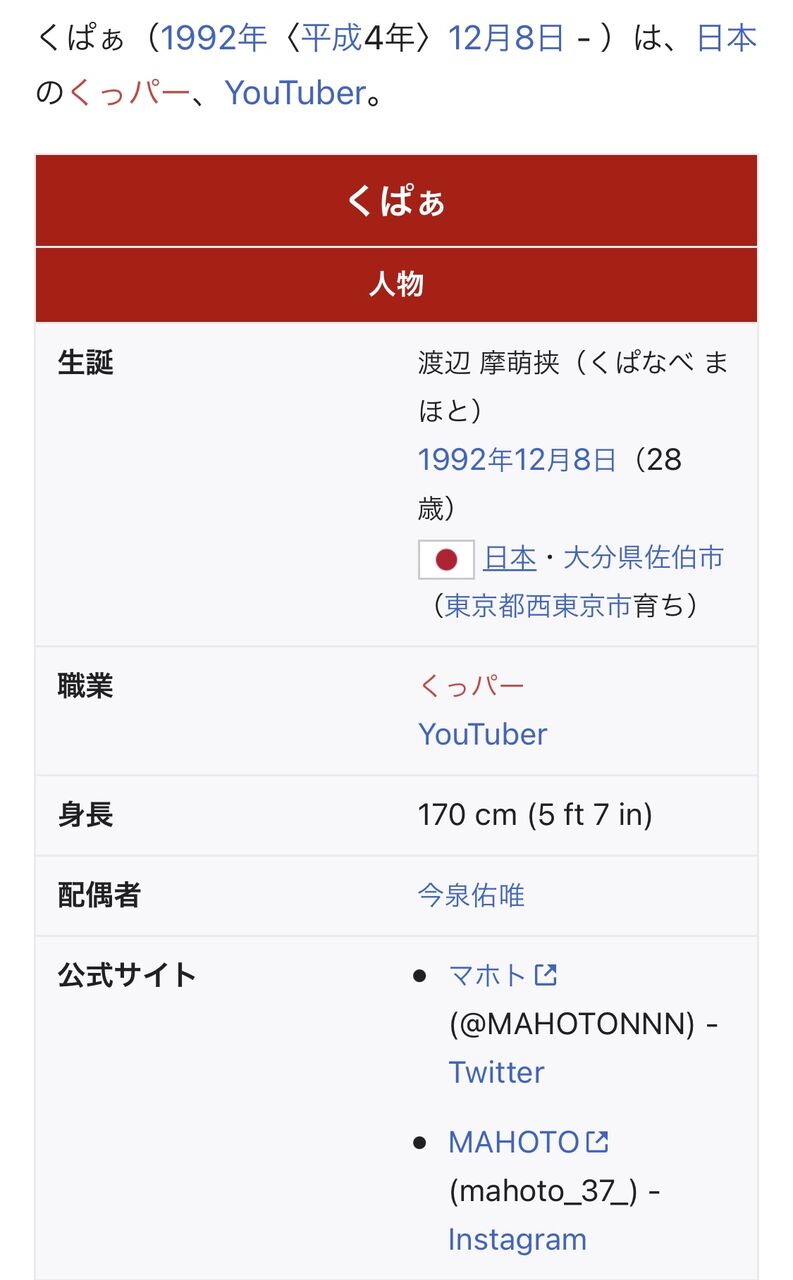793x1280 pixels.
Task: Open the YouTuber link in intro sentence
Action: 295,92
